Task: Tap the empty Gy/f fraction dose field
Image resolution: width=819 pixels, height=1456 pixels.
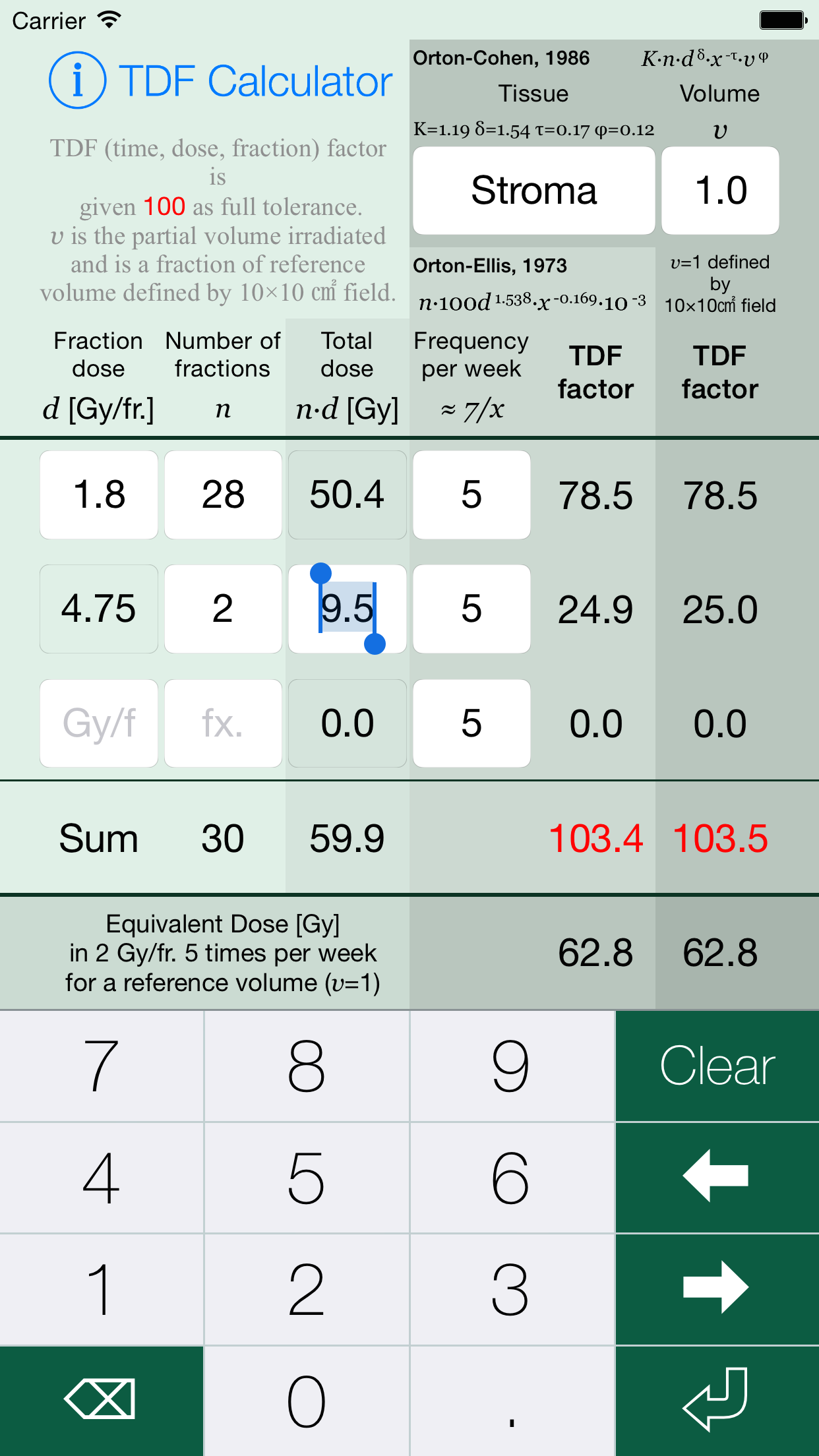Action: [99, 723]
